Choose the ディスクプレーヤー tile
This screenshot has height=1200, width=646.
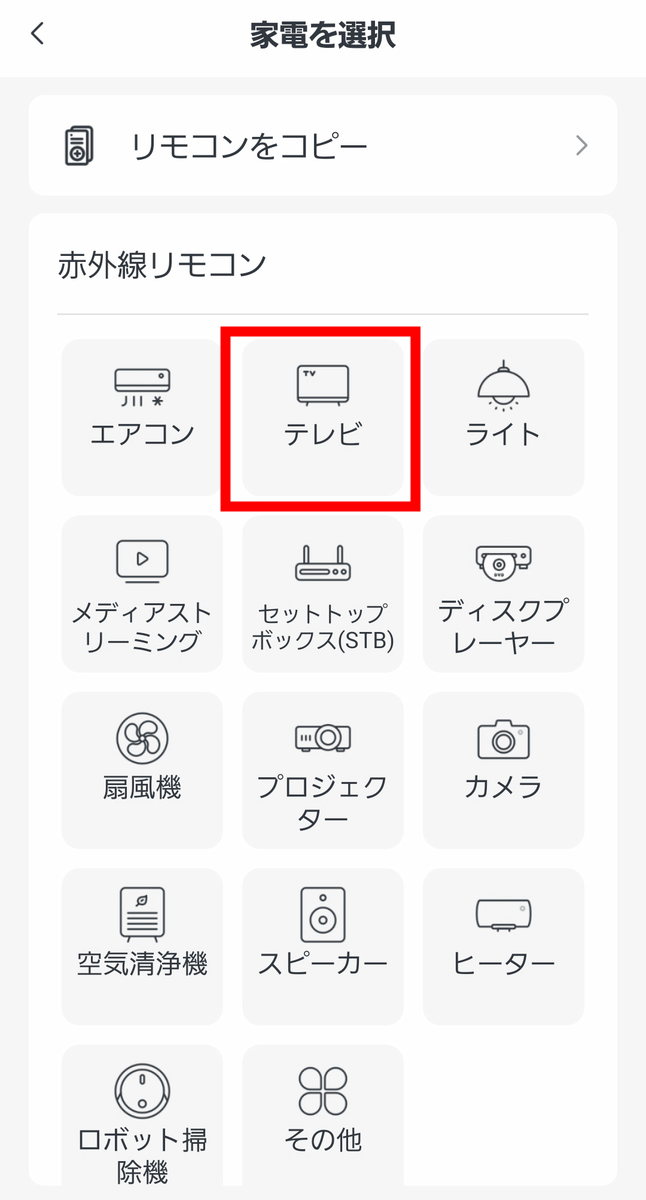(503, 593)
